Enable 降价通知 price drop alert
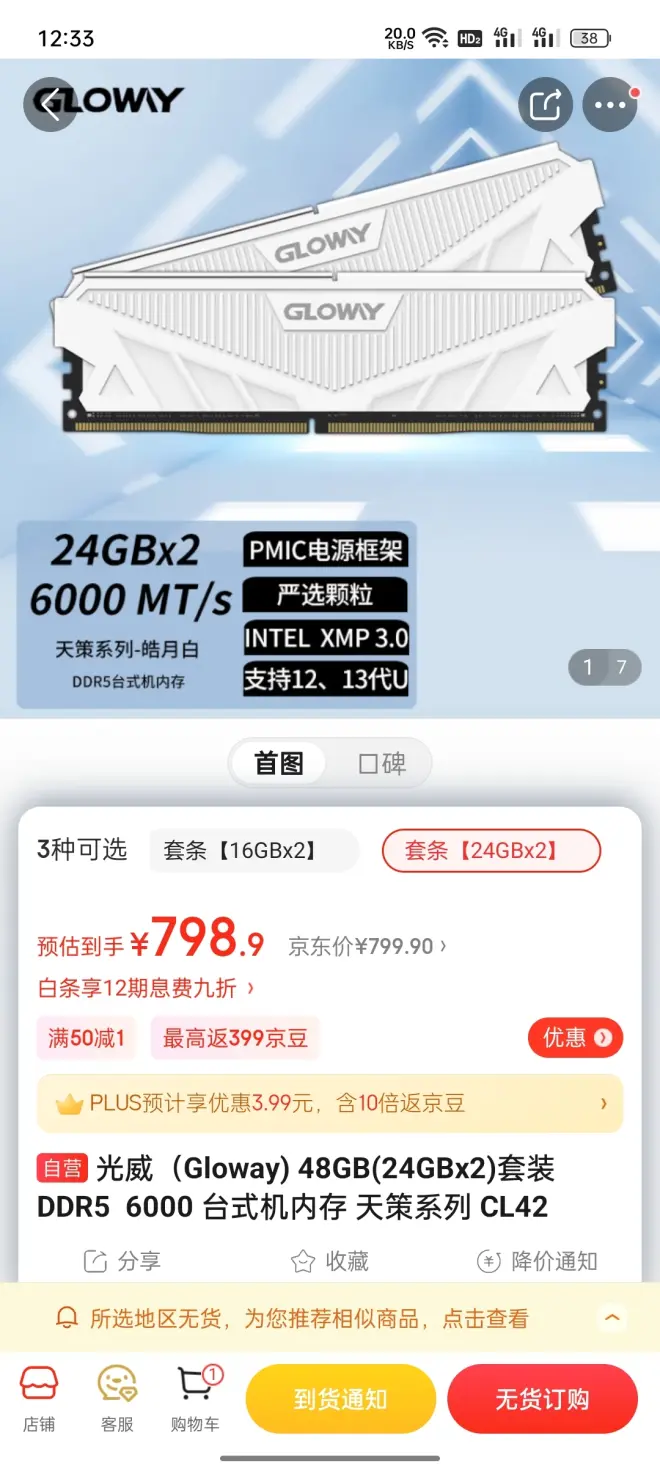This screenshot has height=1474, width=660. [537, 1261]
